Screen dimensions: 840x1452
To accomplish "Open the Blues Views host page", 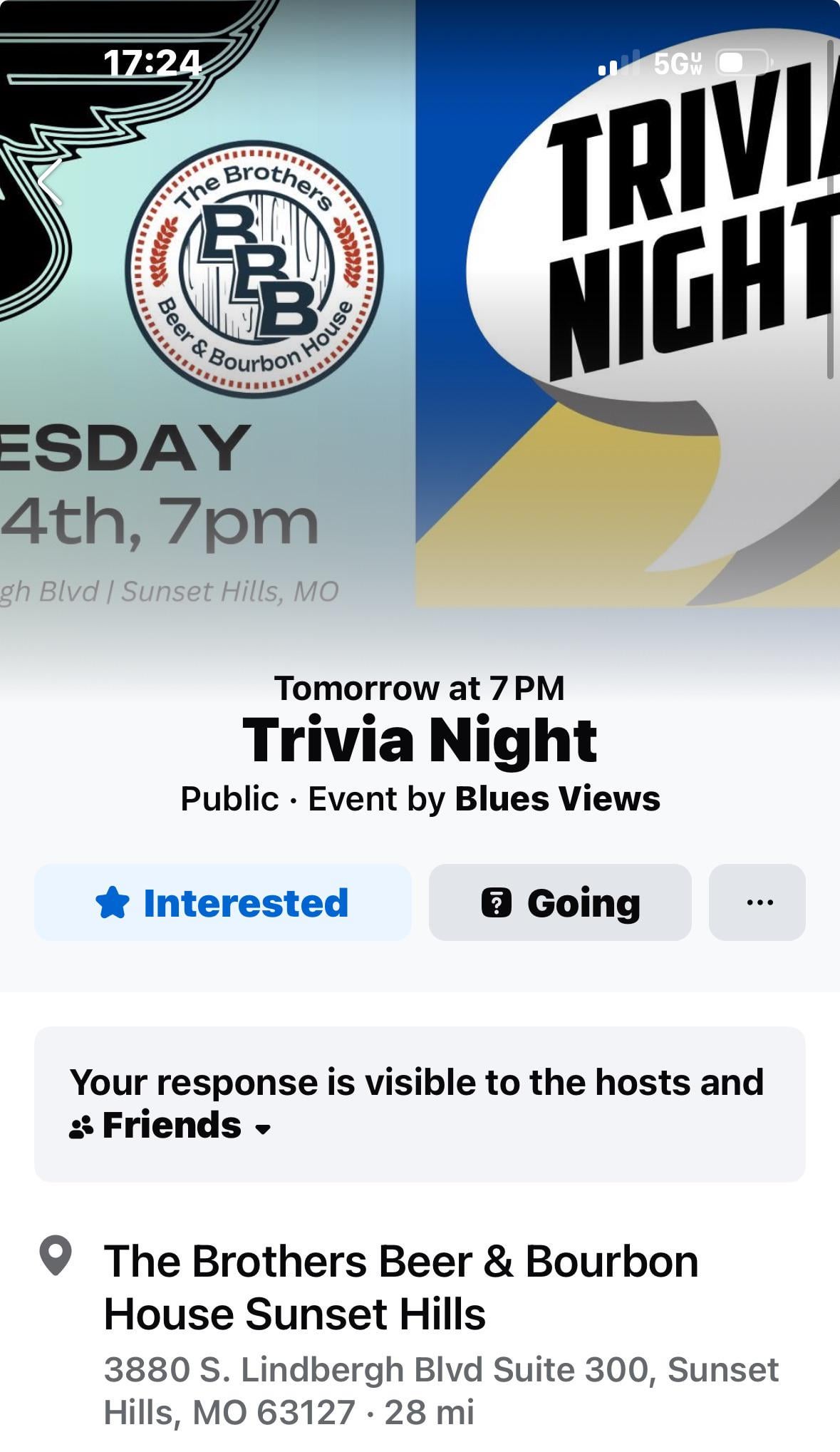I will pos(557,799).
